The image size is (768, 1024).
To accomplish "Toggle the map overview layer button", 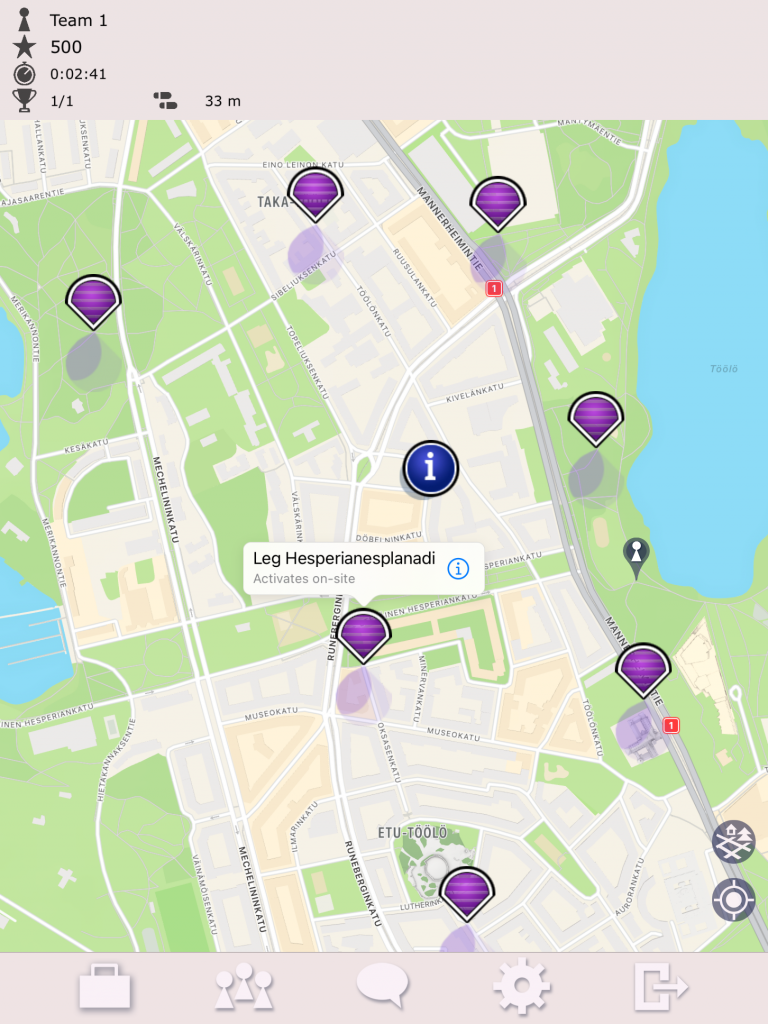I will tap(733, 842).
